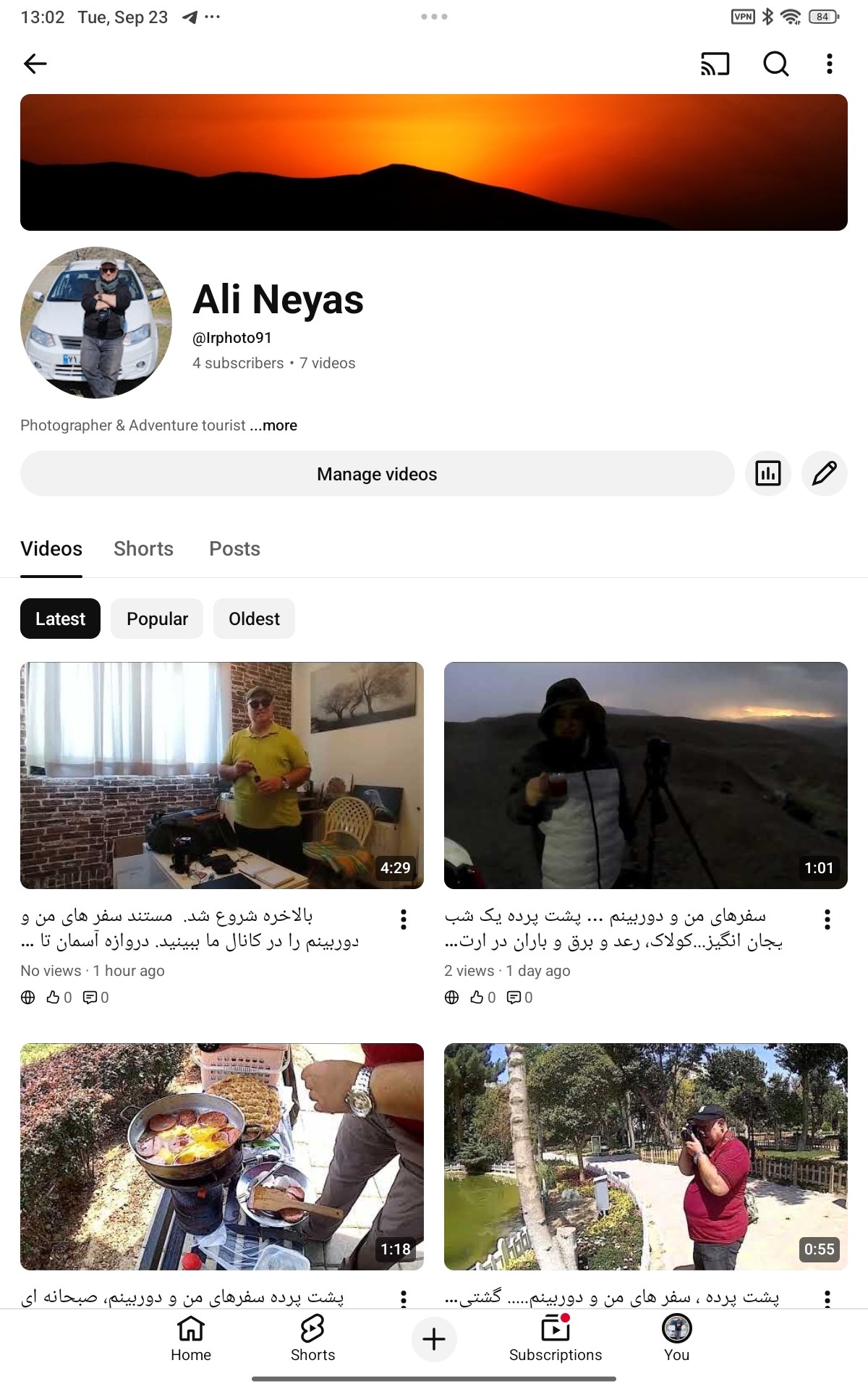Select the Oldest filter chip
The image size is (868, 1389).
pos(254,619)
